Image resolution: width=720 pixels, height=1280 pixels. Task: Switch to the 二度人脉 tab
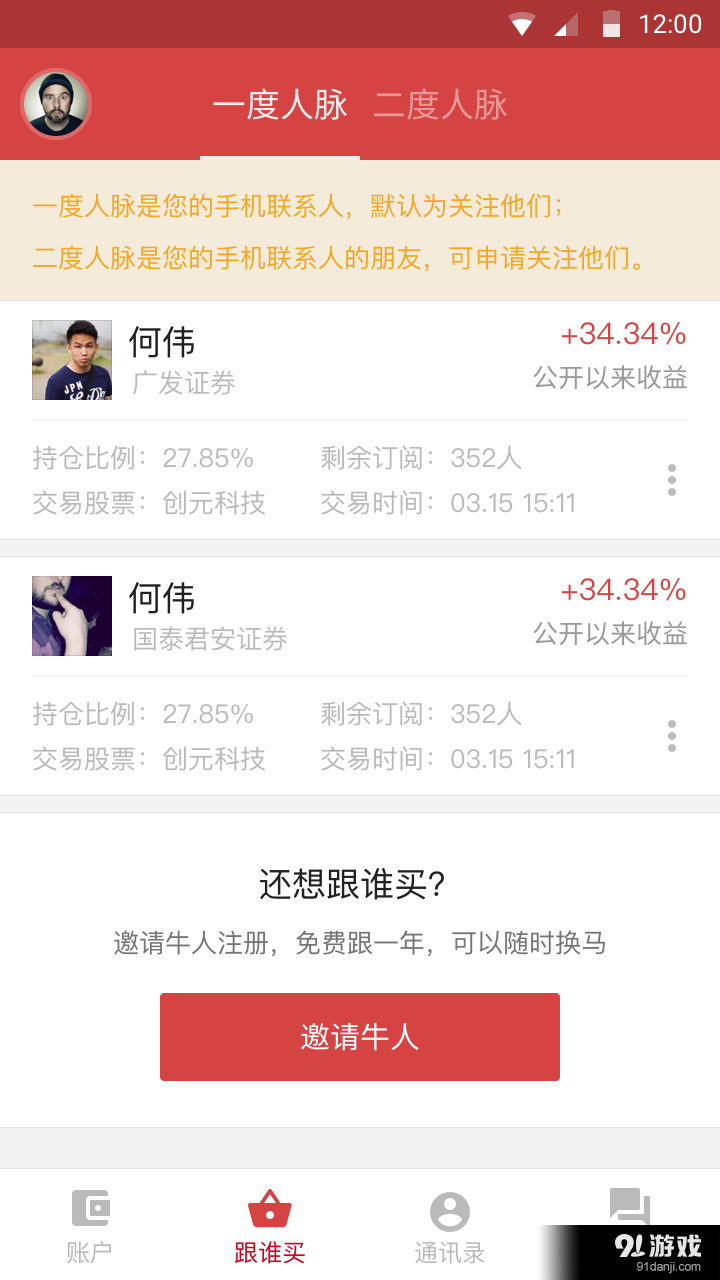pos(440,104)
